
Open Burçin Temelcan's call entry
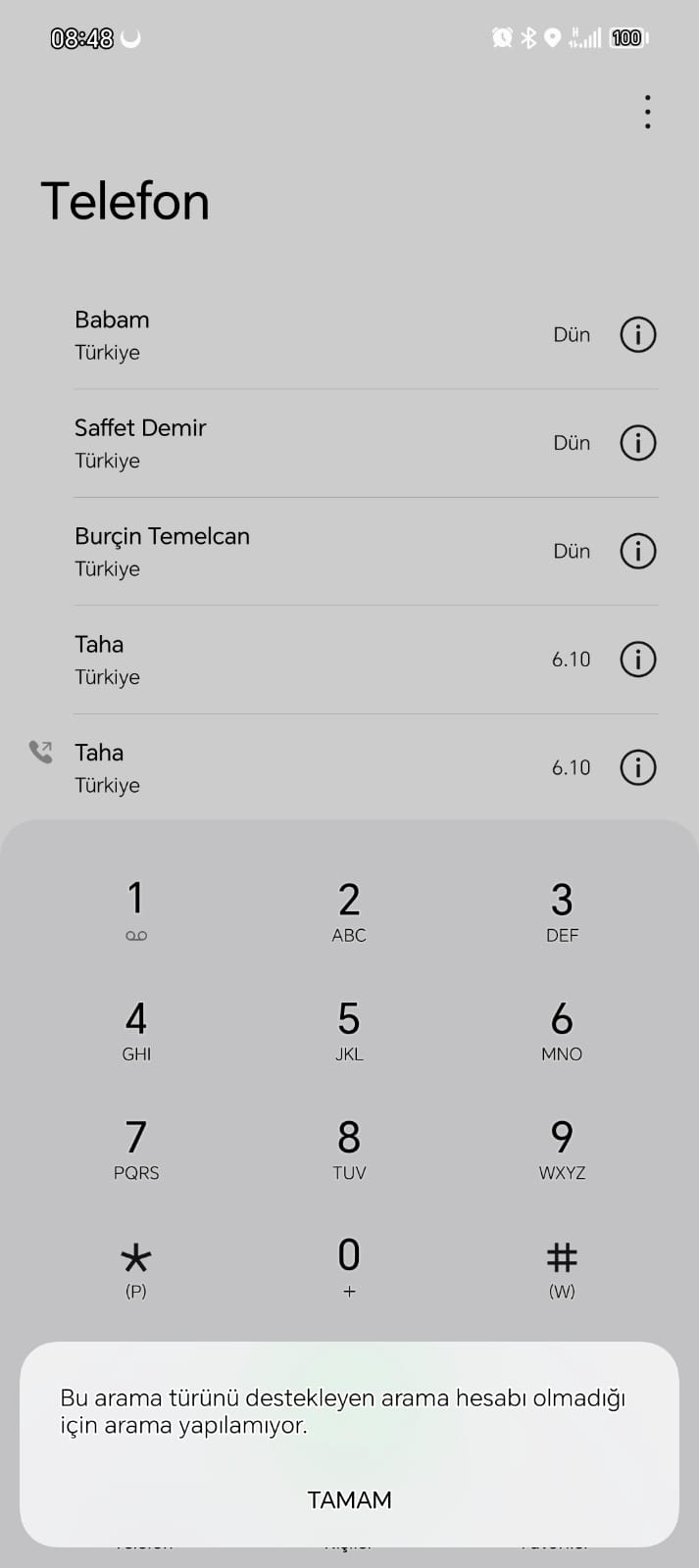[294, 551]
